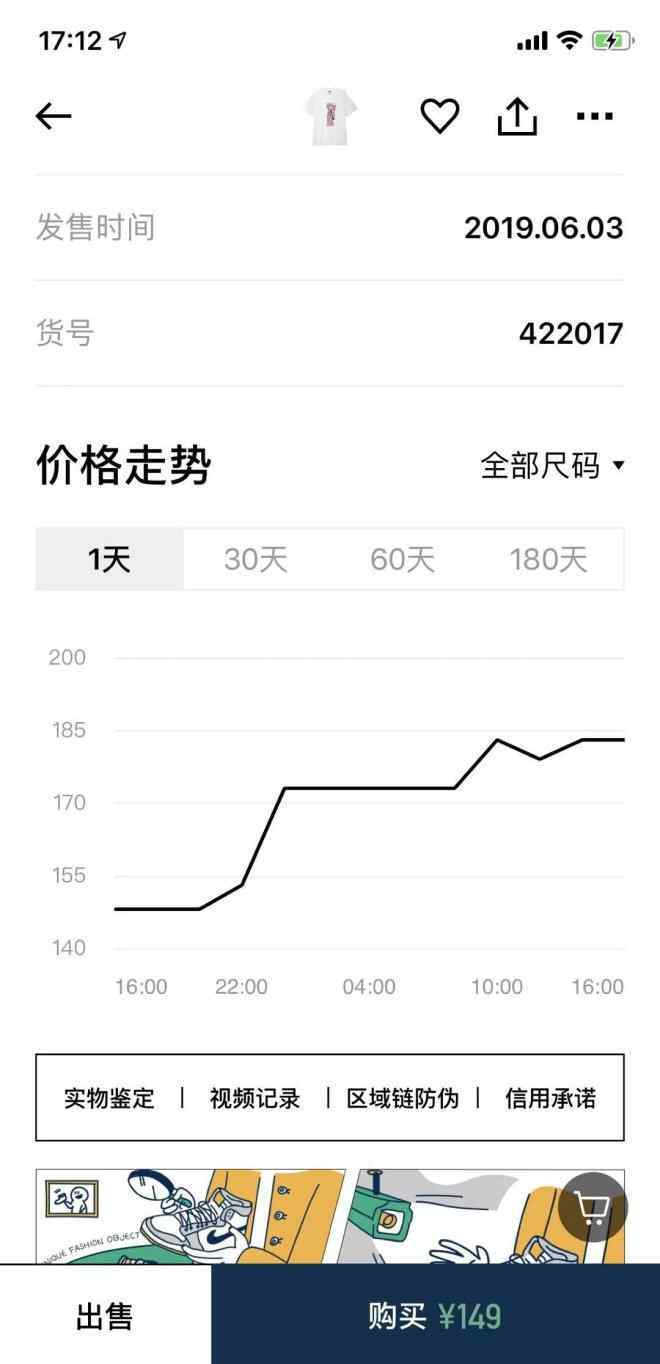Switch to the 60天 price trend
The height and width of the screenshot is (1364, 660).
pos(403,559)
